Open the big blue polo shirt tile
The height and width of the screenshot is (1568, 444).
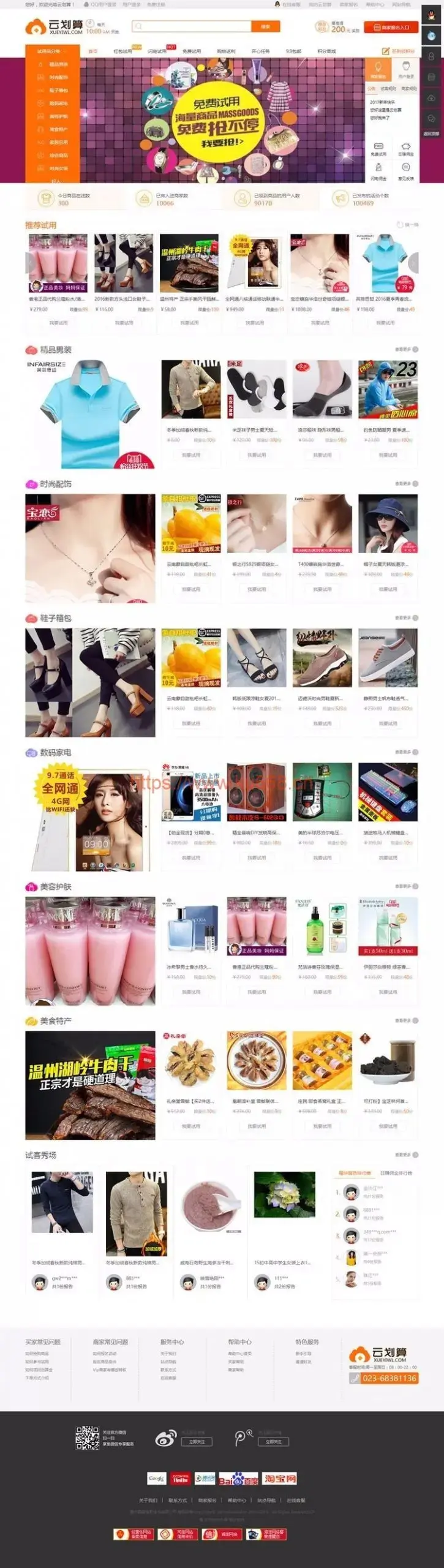(x=90, y=413)
